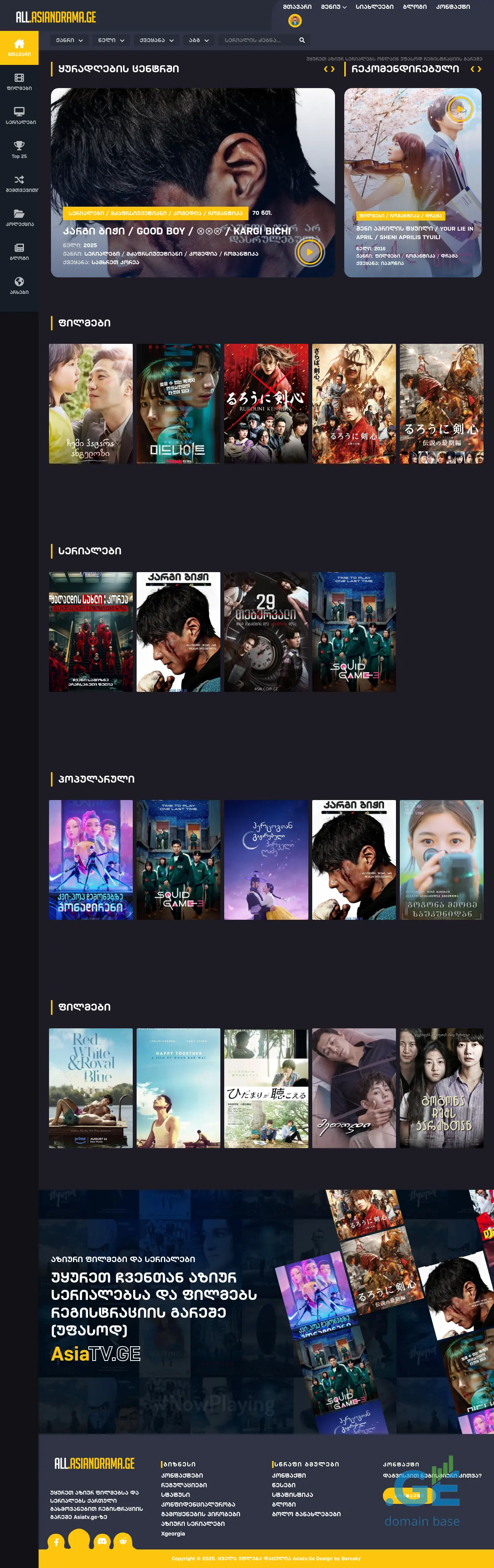This screenshot has height=1568, width=494.
Task: Open the Squid Game 3 series poster
Action: click(x=354, y=632)
